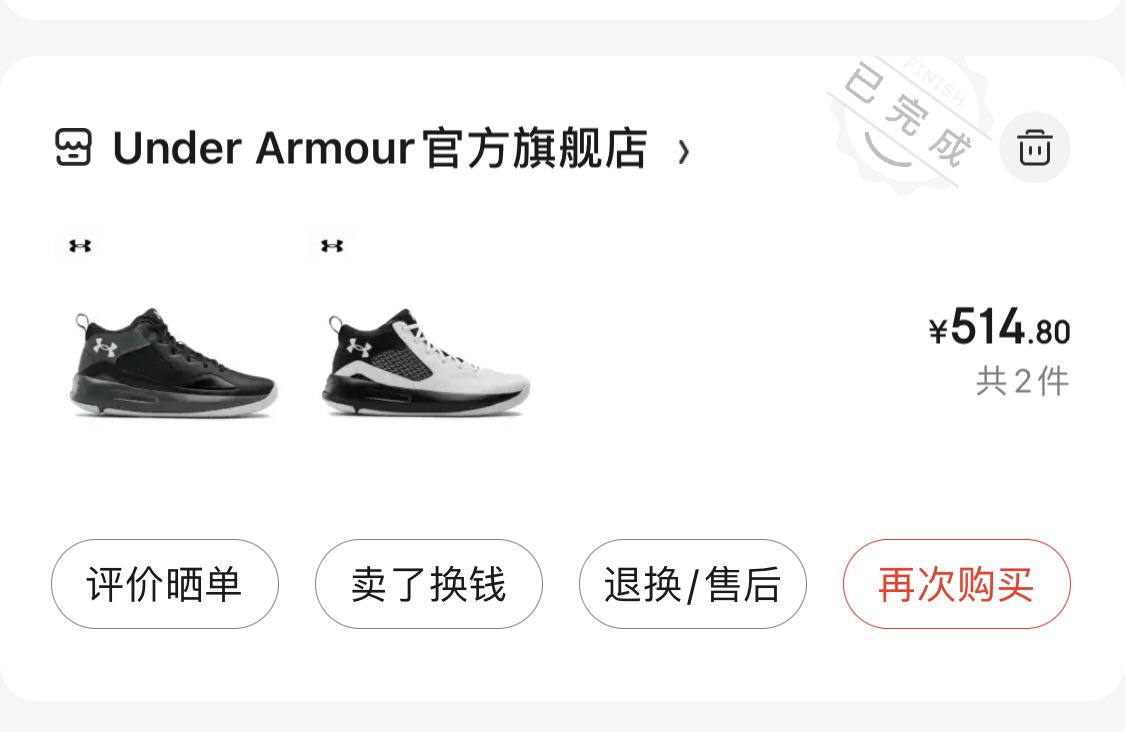The width and height of the screenshot is (1125, 732).
Task: Open 退换/售后 service
Action: click(x=692, y=584)
